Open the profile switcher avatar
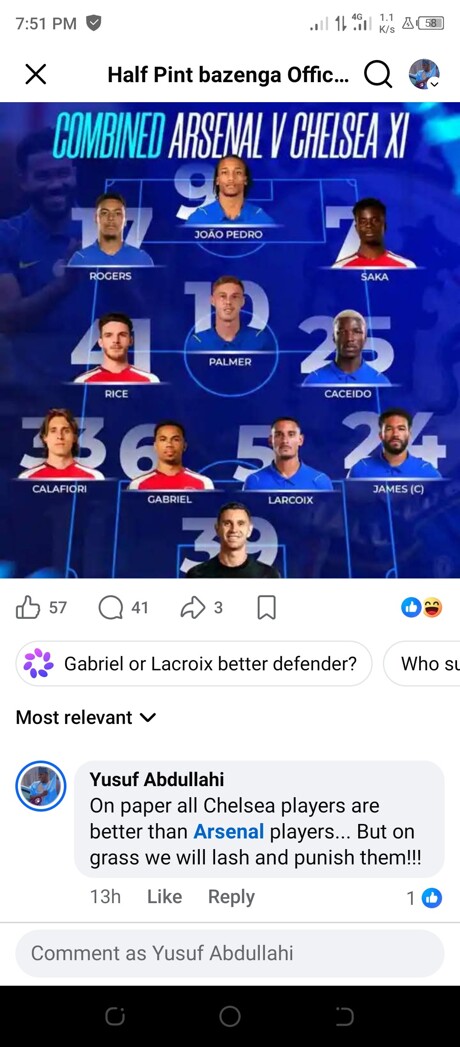 pyautogui.click(x=424, y=74)
